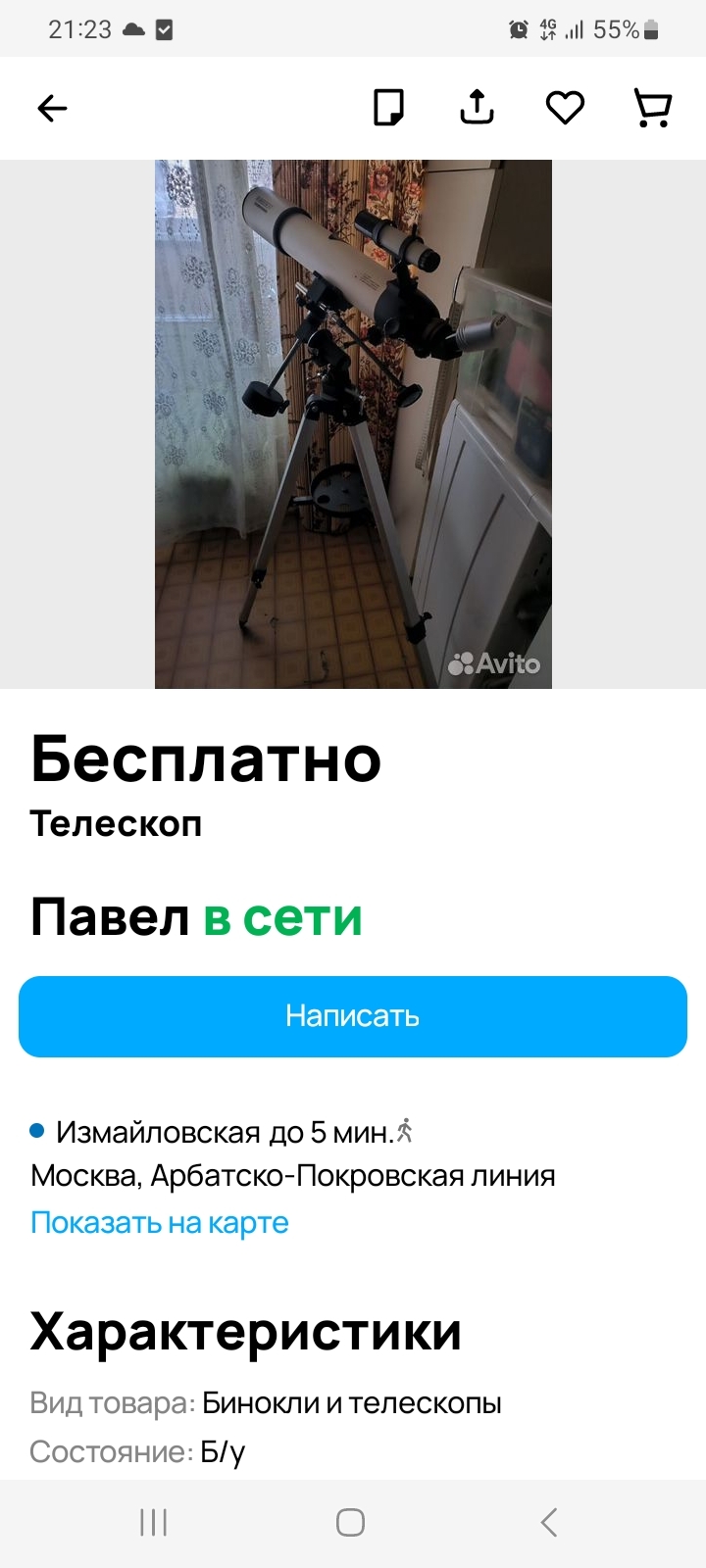The image size is (706, 1568).
Task: Share the telescope listing
Action: (477, 108)
